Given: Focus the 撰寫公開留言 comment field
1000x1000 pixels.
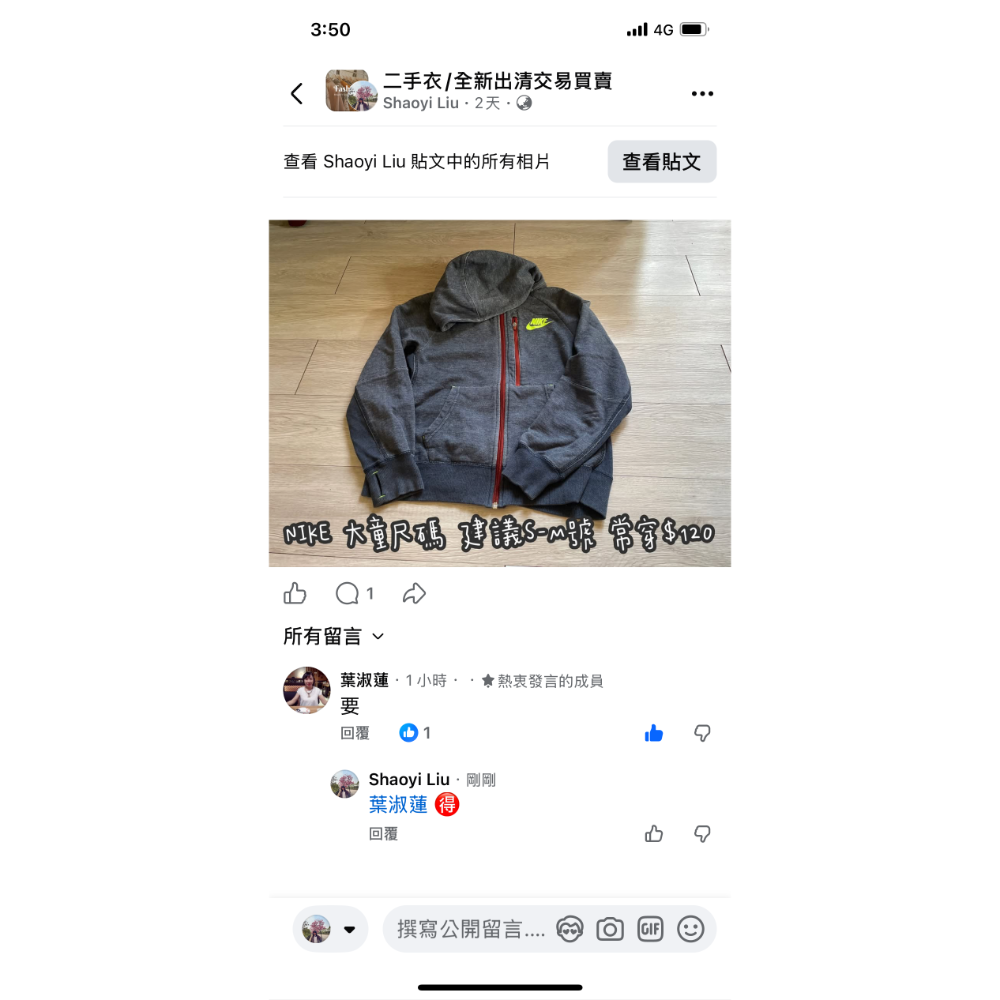Looking at the screenshot, I should coord(470,929).
